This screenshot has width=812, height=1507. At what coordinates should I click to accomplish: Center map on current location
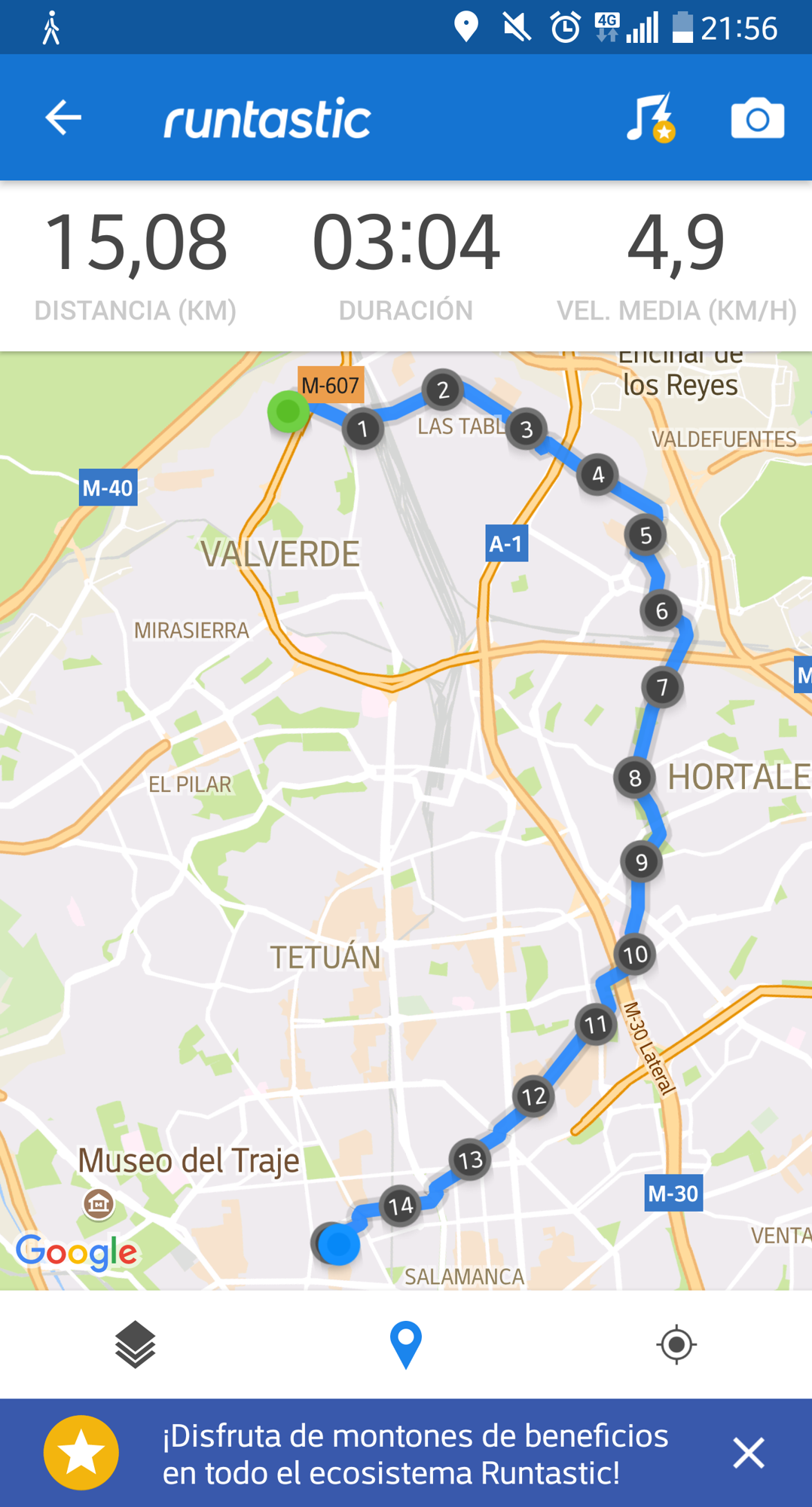tap(676, 1344)
